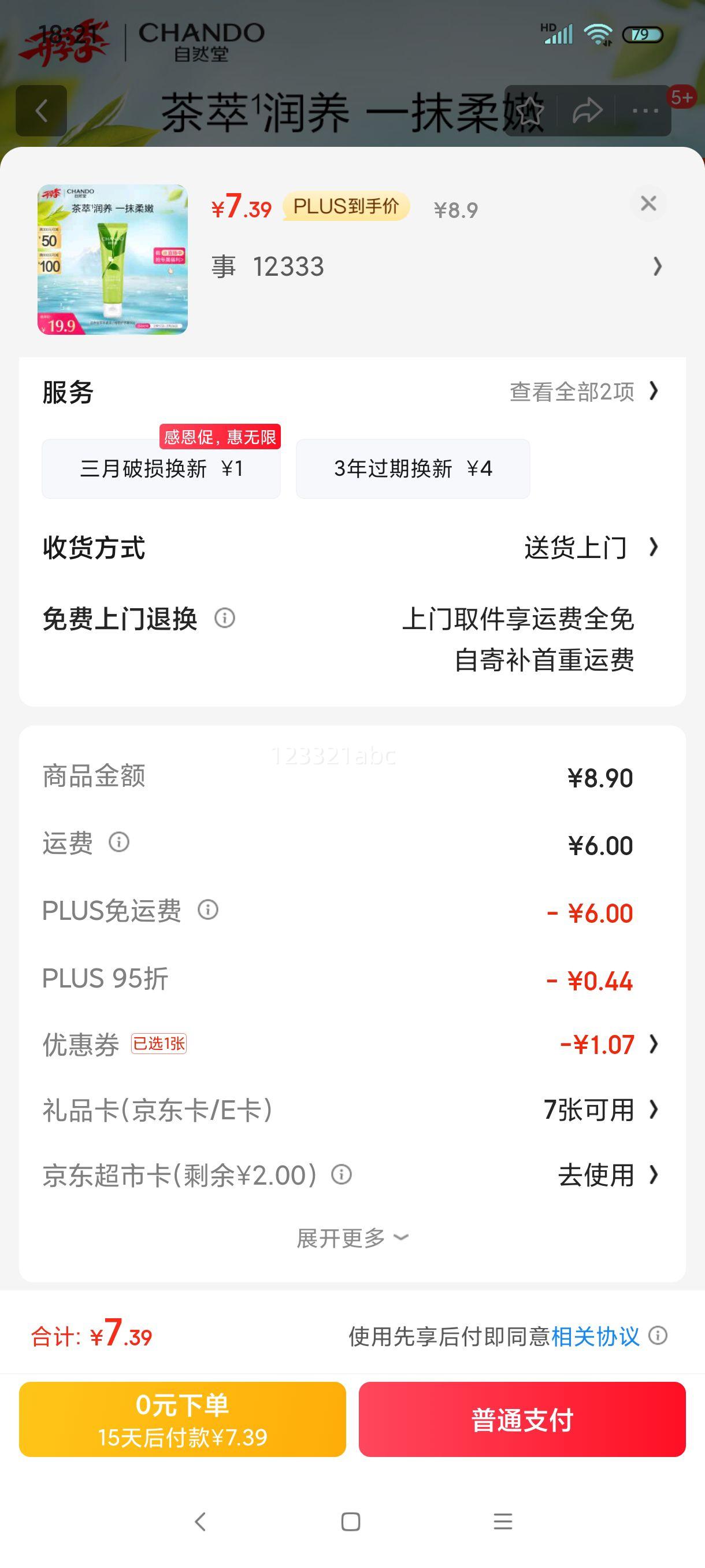Tap 去使用 for 京东超市卡
The height and width of the screenshot is (1568, 705).
[x=608, y=1175]
